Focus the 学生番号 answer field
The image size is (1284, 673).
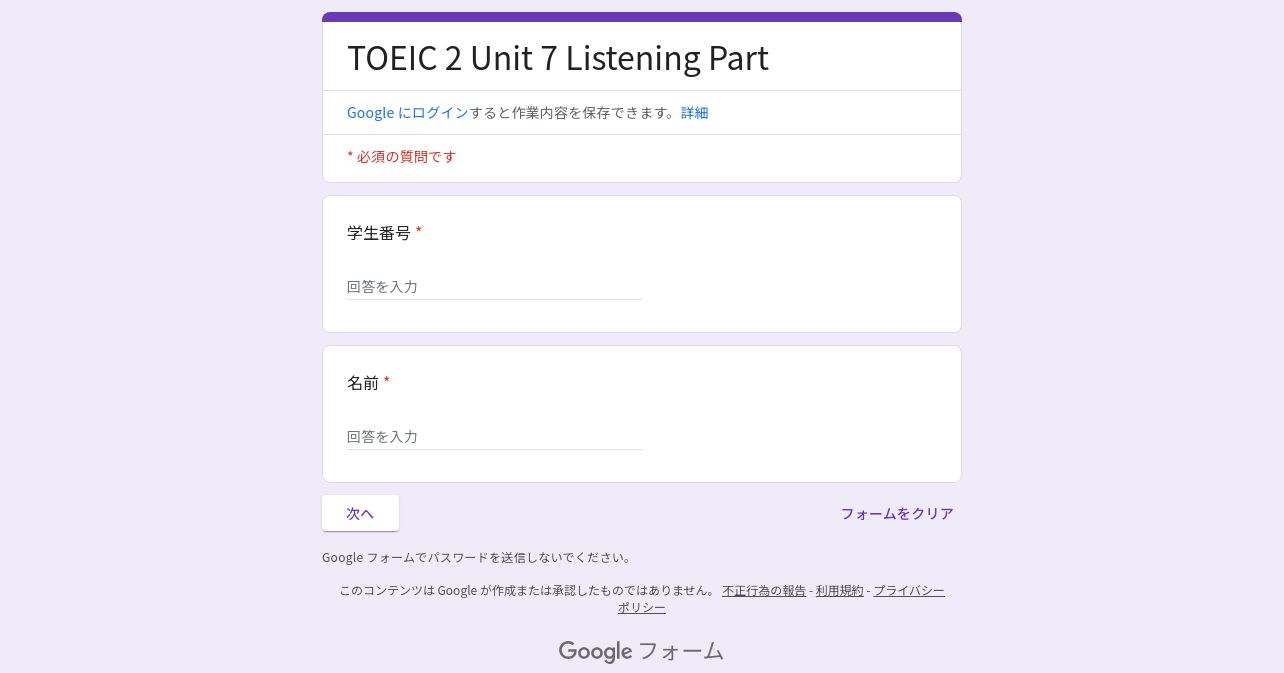[494, 287]
